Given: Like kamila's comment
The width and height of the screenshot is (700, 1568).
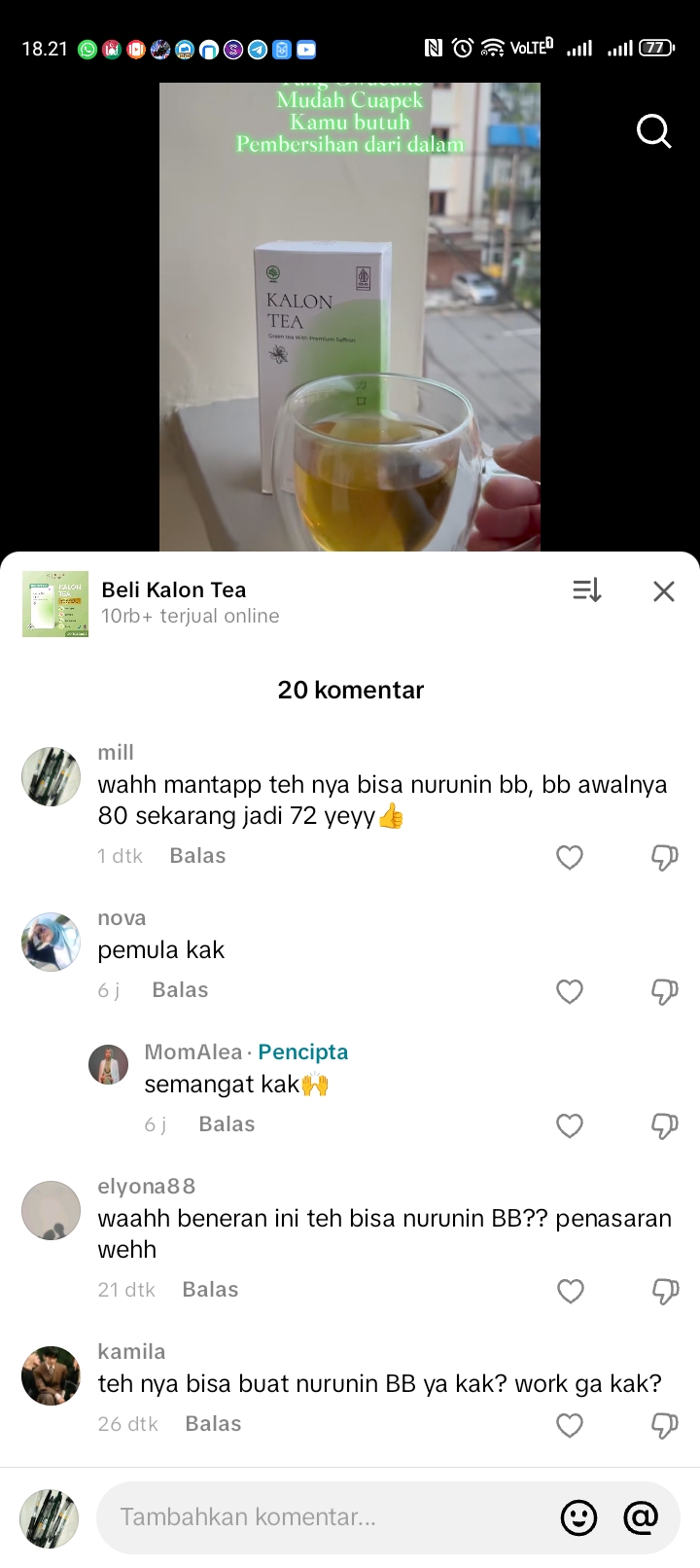Looking at the screenshot, I should coord(569,1425).
